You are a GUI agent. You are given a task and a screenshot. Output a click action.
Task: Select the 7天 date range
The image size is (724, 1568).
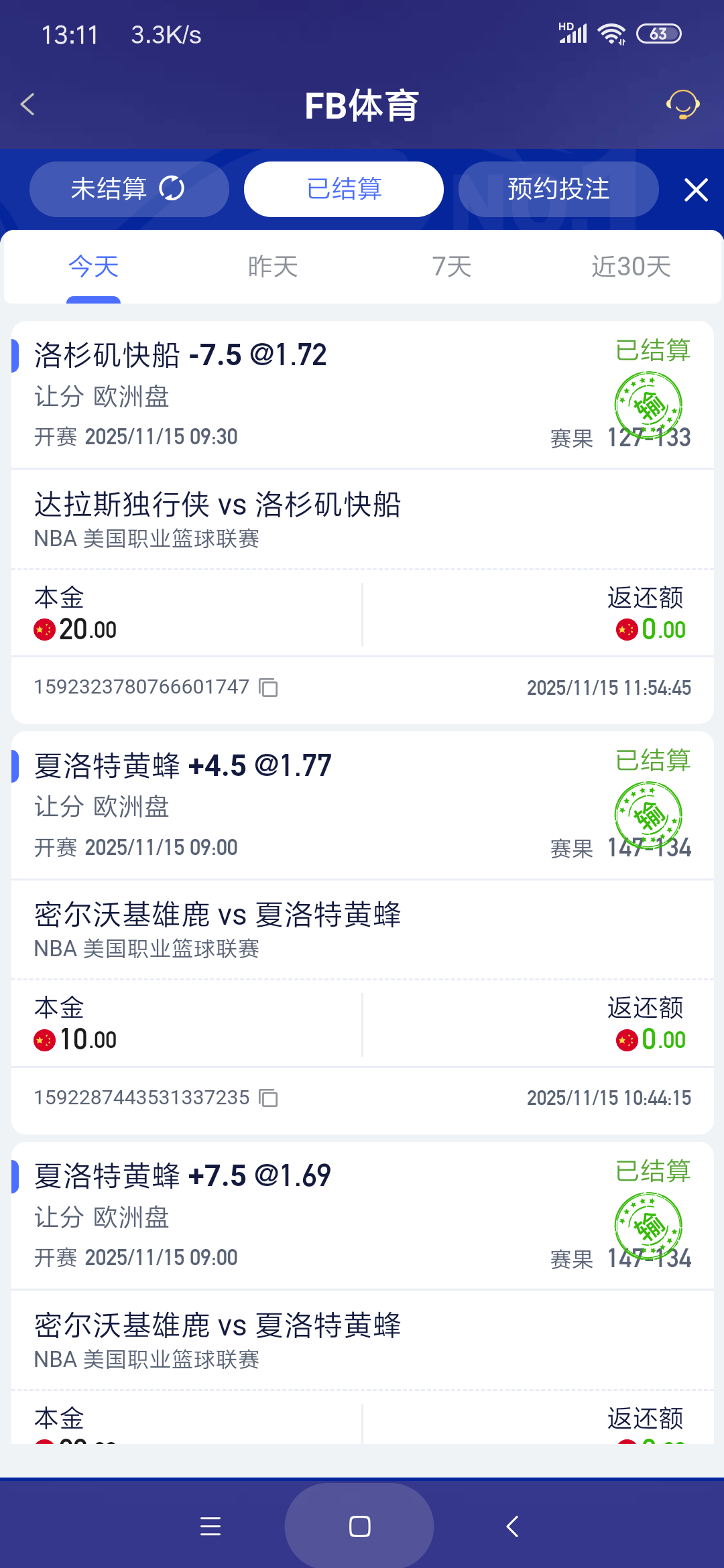click(450, 266)
